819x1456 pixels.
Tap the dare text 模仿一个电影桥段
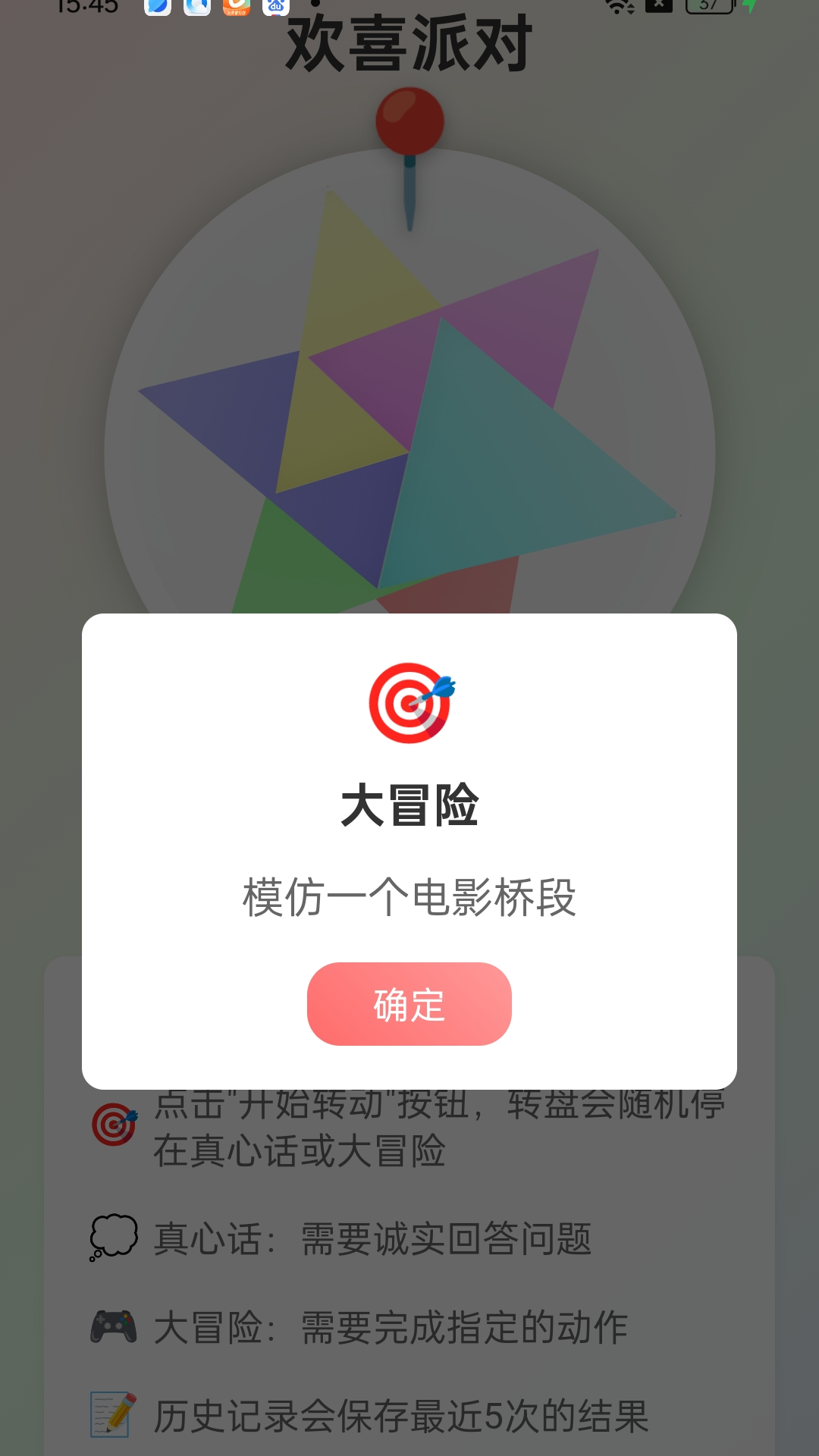408,897
